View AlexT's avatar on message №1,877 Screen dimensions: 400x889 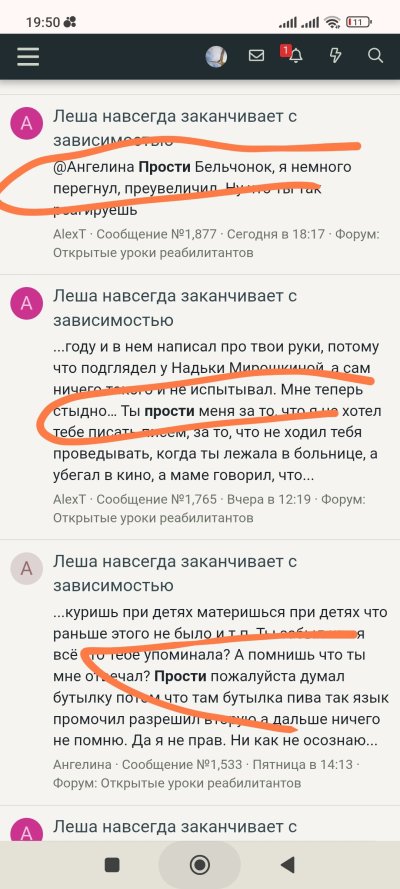coord(27,124)
